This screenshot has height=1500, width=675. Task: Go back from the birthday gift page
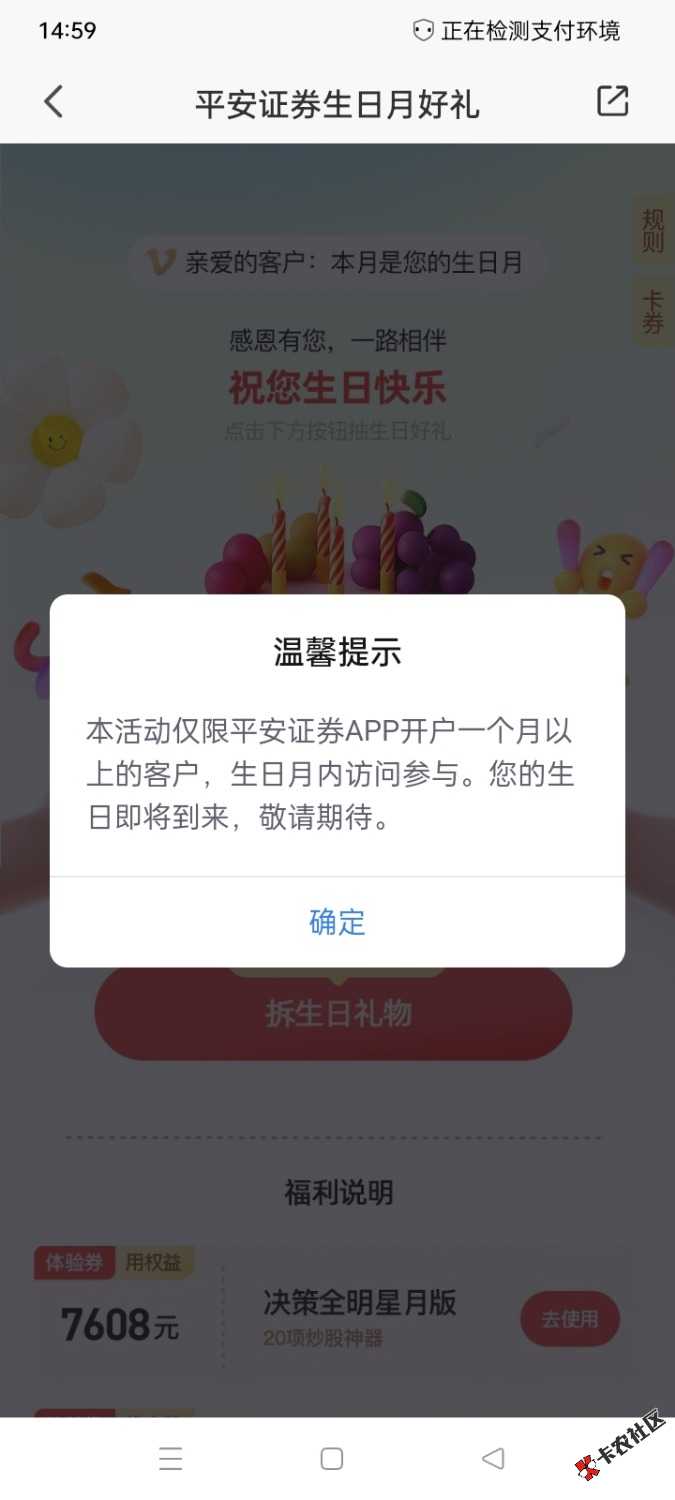pos(54,102)
